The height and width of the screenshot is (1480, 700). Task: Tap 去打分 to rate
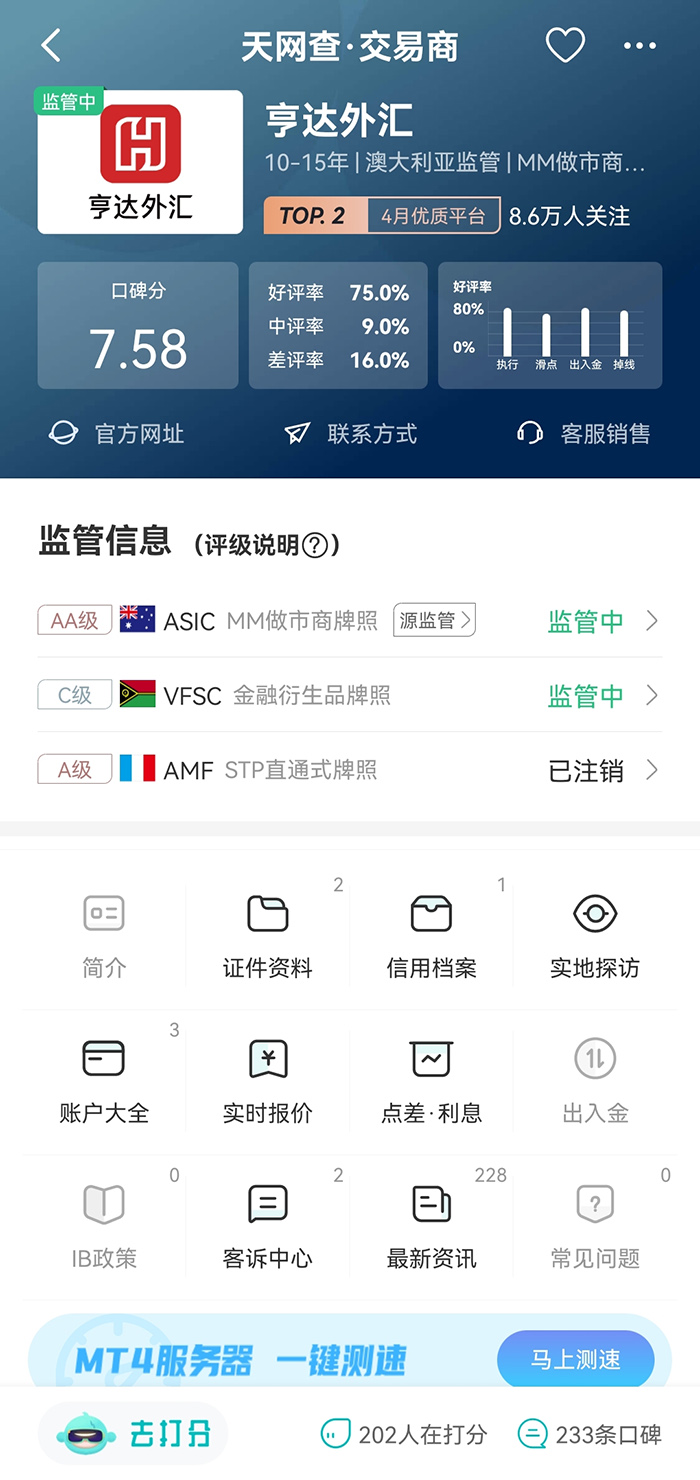tap(134, 1434)
